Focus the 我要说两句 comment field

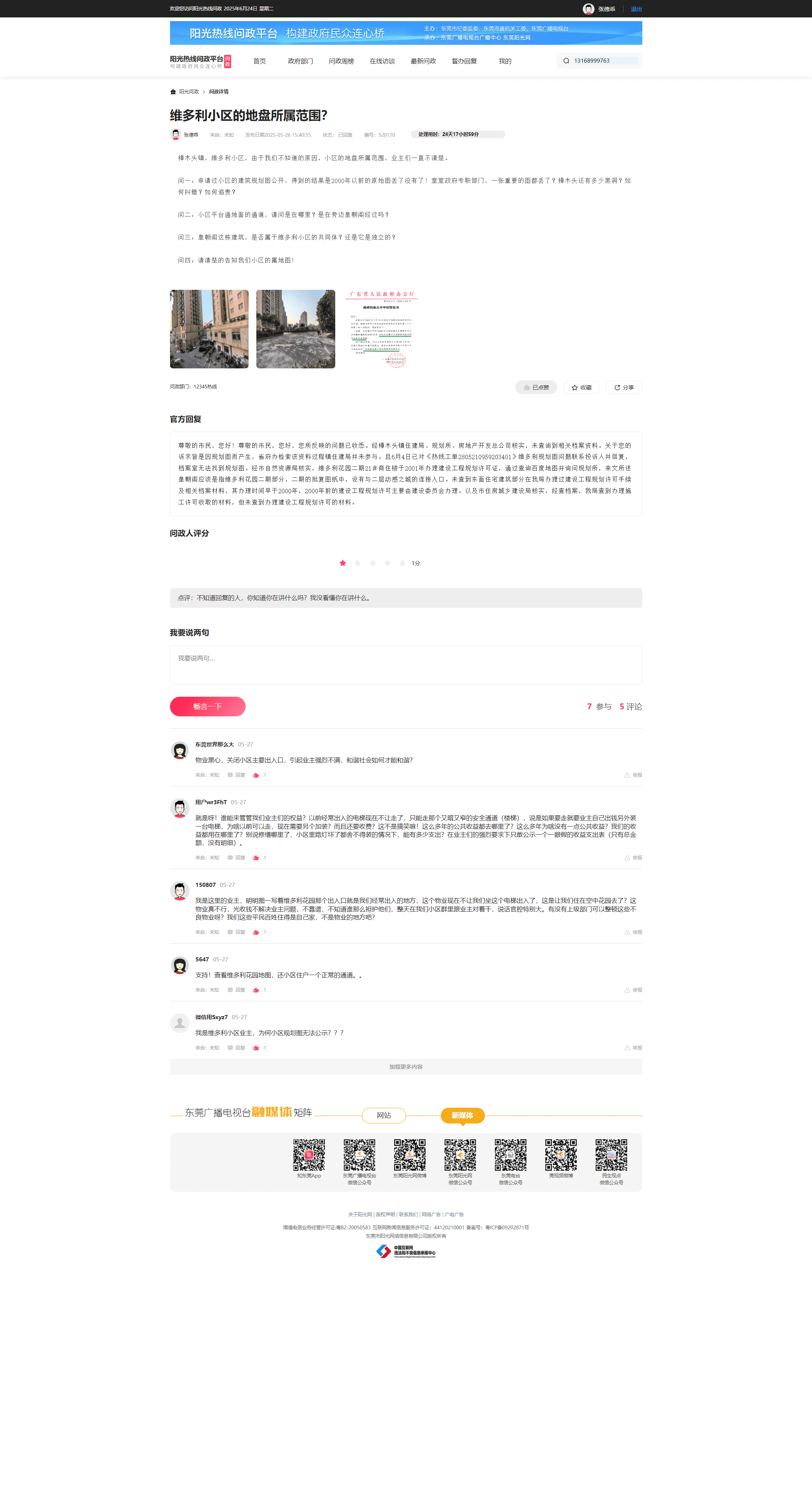coord(406,665)
